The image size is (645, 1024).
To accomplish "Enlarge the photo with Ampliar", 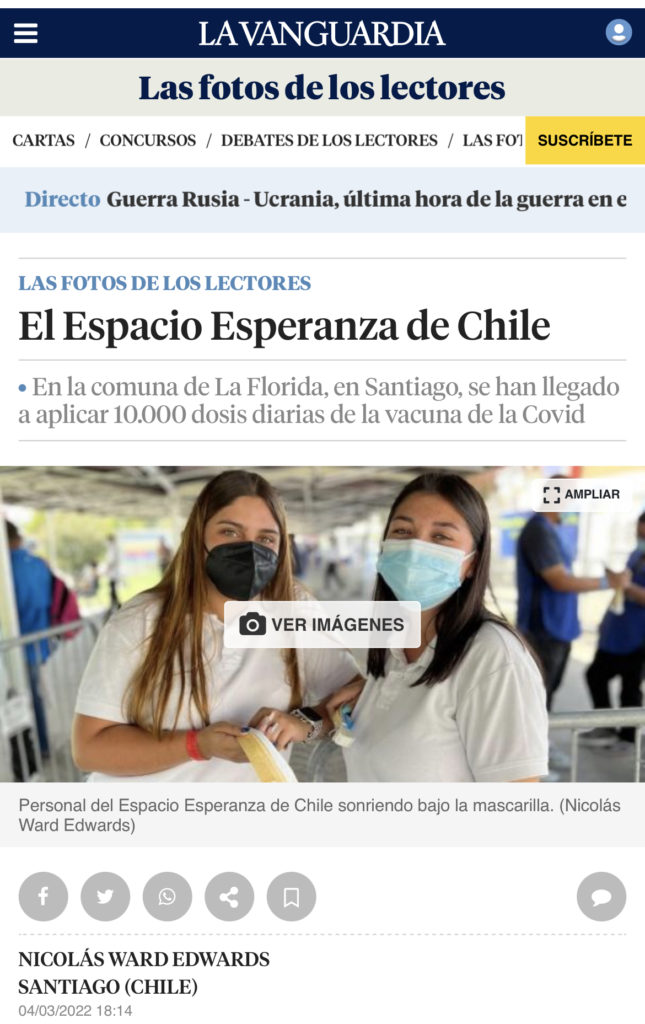I will tap(581, 494).
